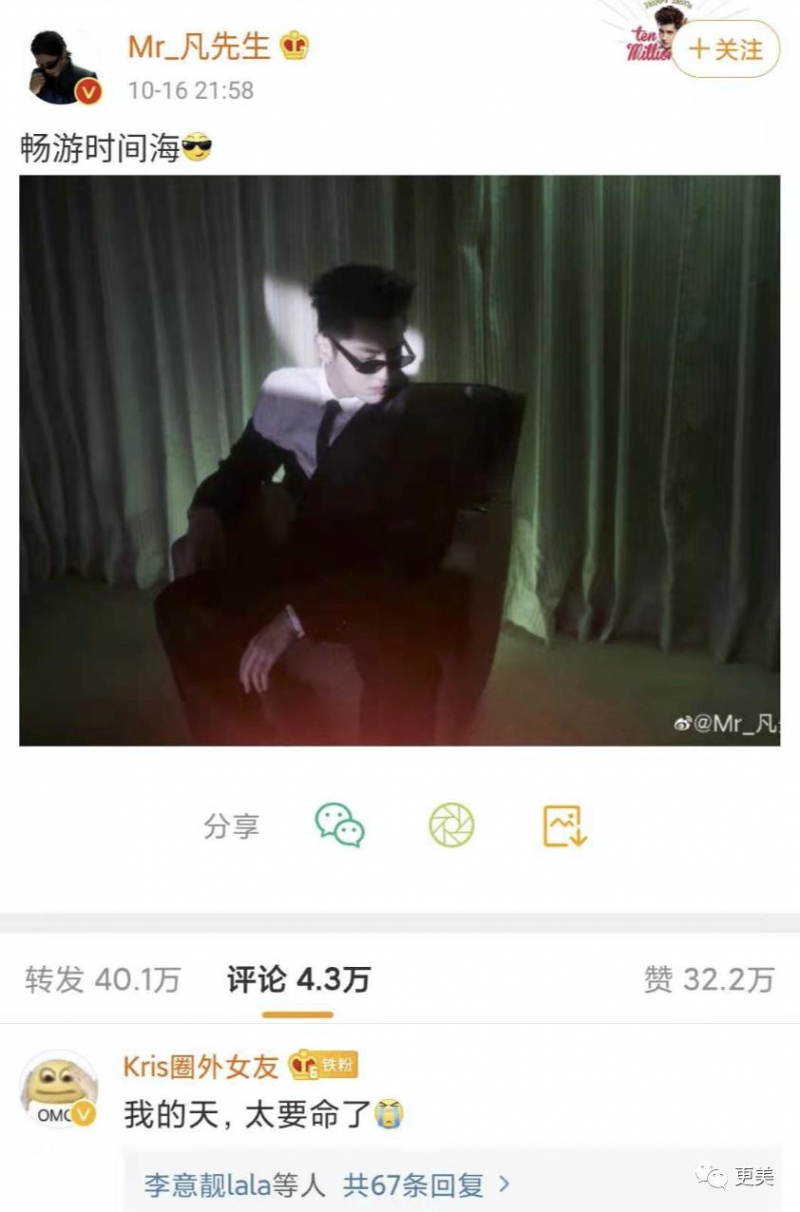
Task: Open Mr_凡先生's profile avatar
Action: coord(64,67)
